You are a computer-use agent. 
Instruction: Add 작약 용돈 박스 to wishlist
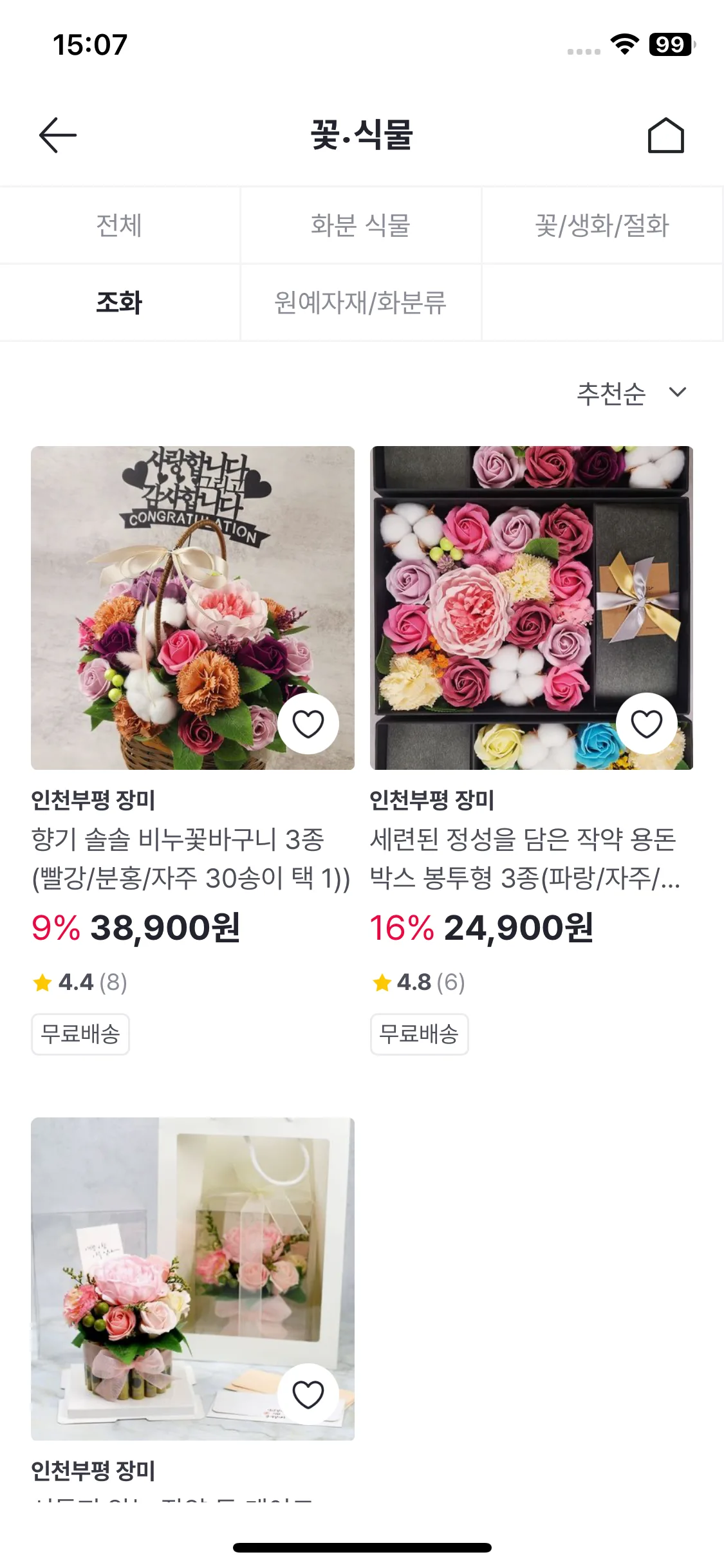(647, 724)
